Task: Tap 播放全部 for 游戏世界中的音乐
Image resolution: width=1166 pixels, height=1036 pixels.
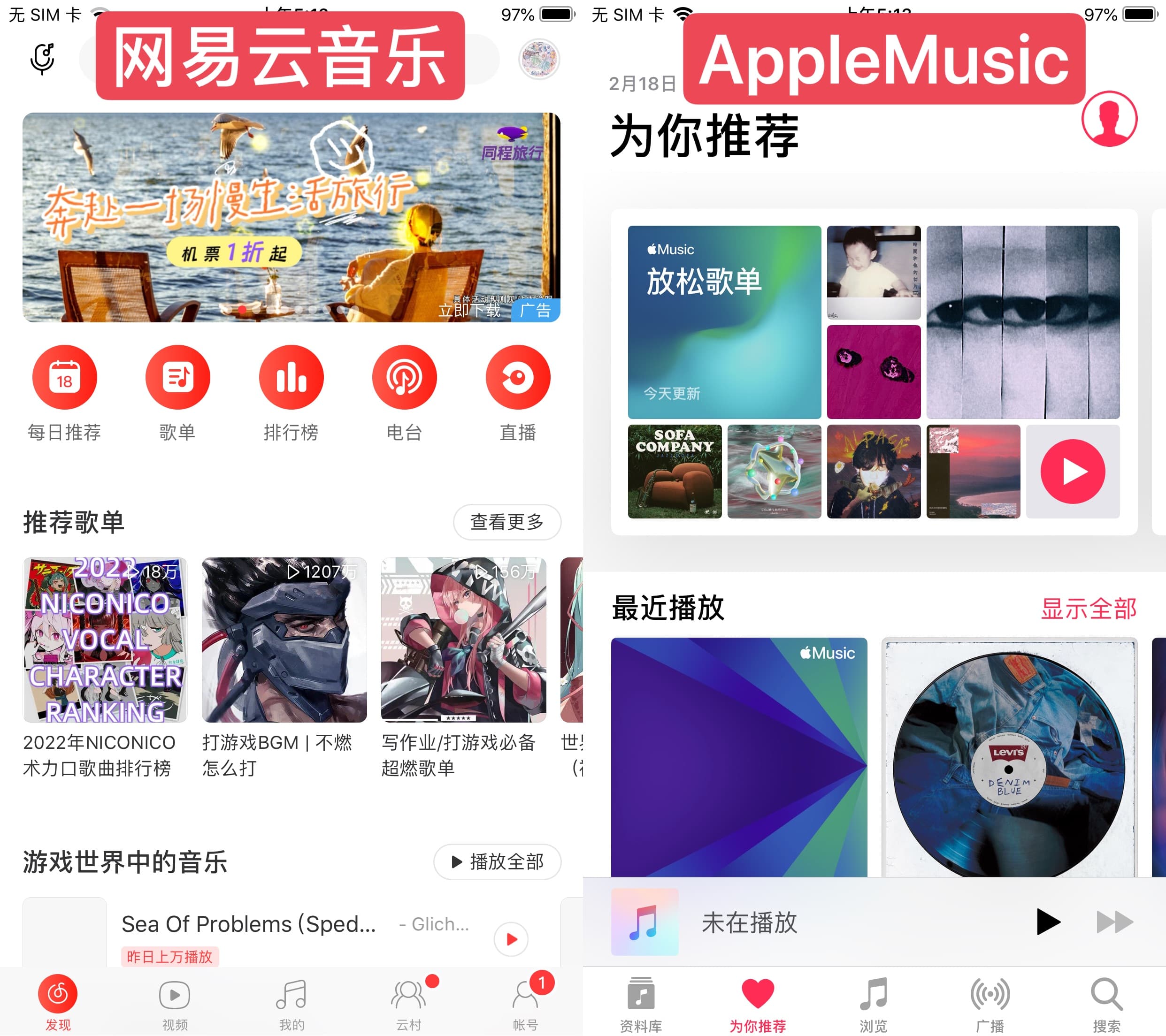Action: (497, 861)
